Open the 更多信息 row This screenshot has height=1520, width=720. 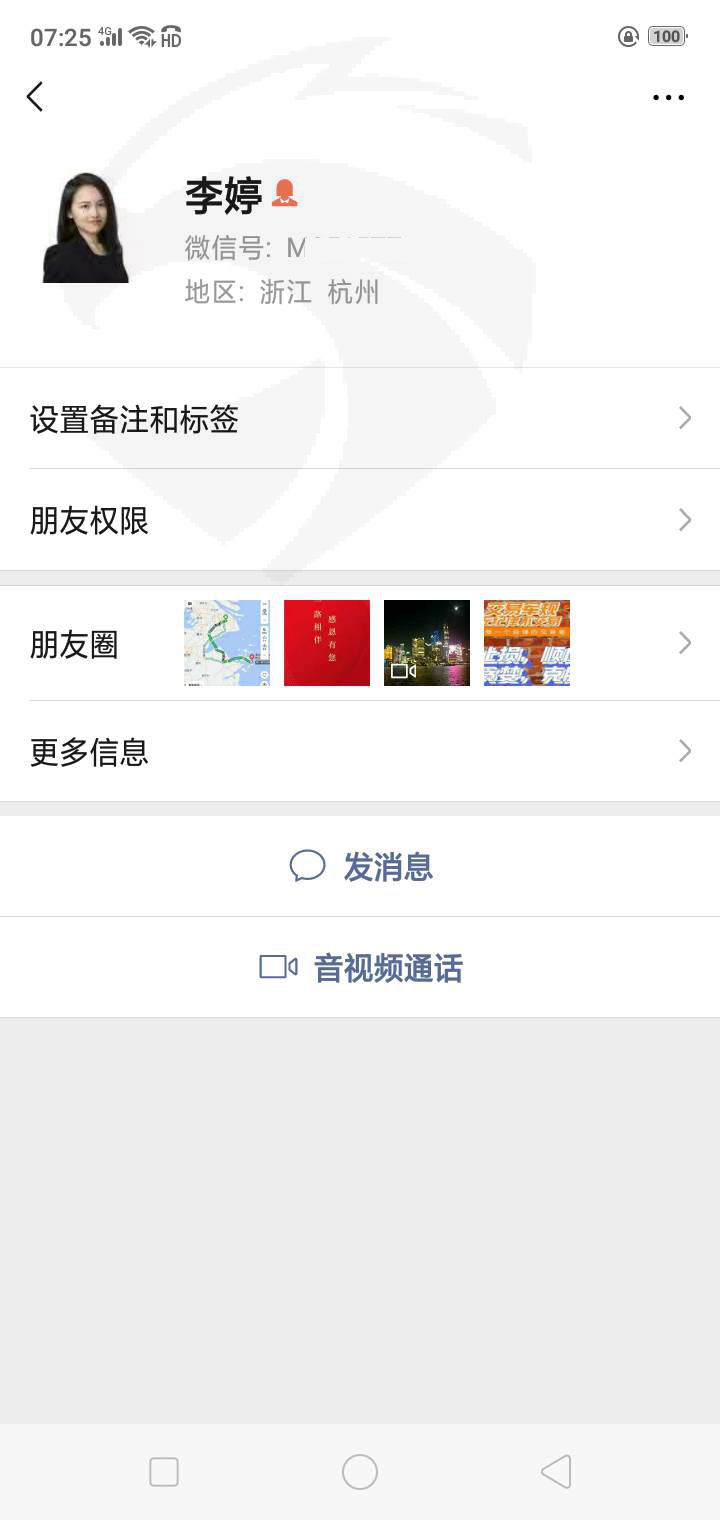360,751
